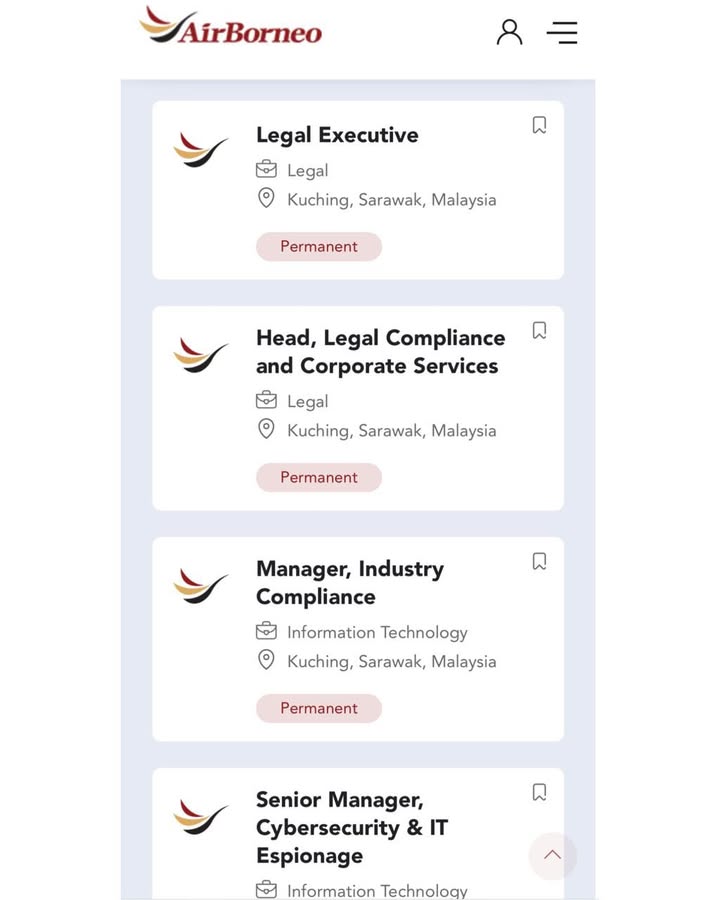Screen dimensions: 720x900
Task: Bookmark the Manager, Industry Compliance job
Action: pos(539,561)
